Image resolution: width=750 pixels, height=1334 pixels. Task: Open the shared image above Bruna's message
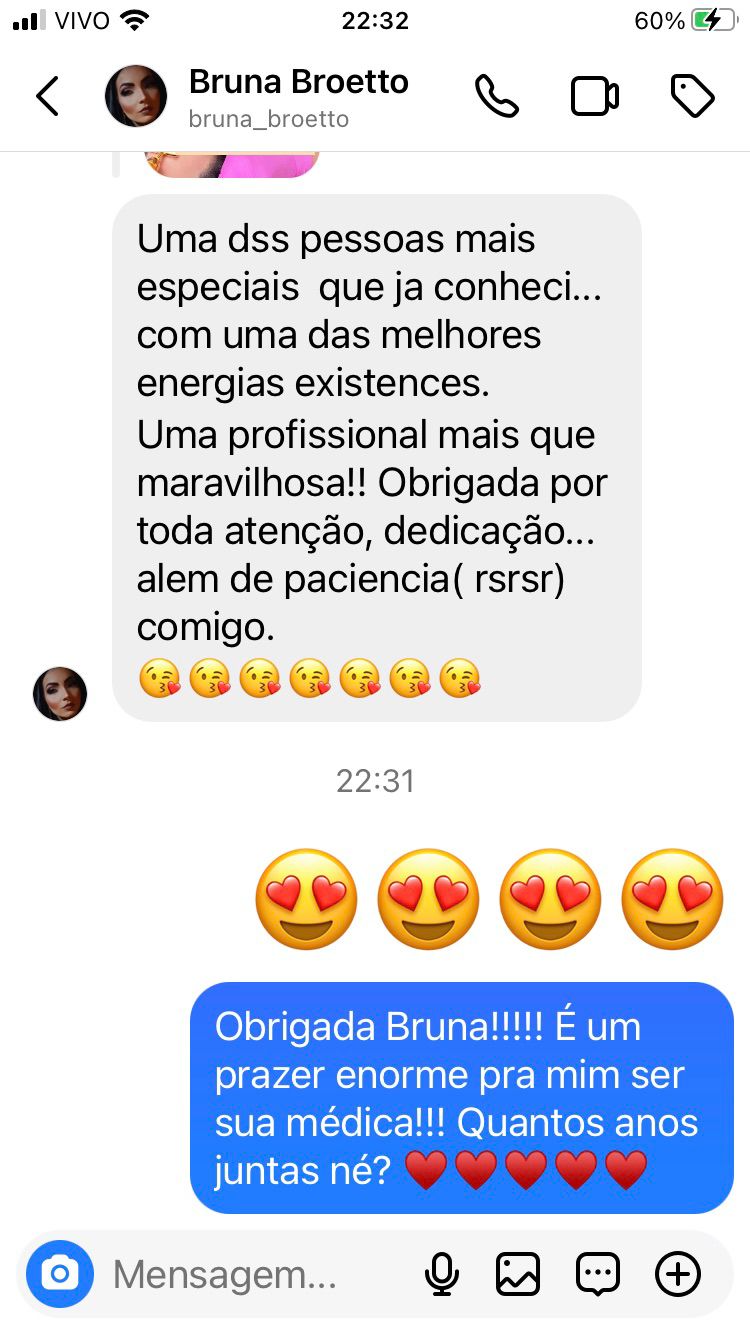click(232, 164)
